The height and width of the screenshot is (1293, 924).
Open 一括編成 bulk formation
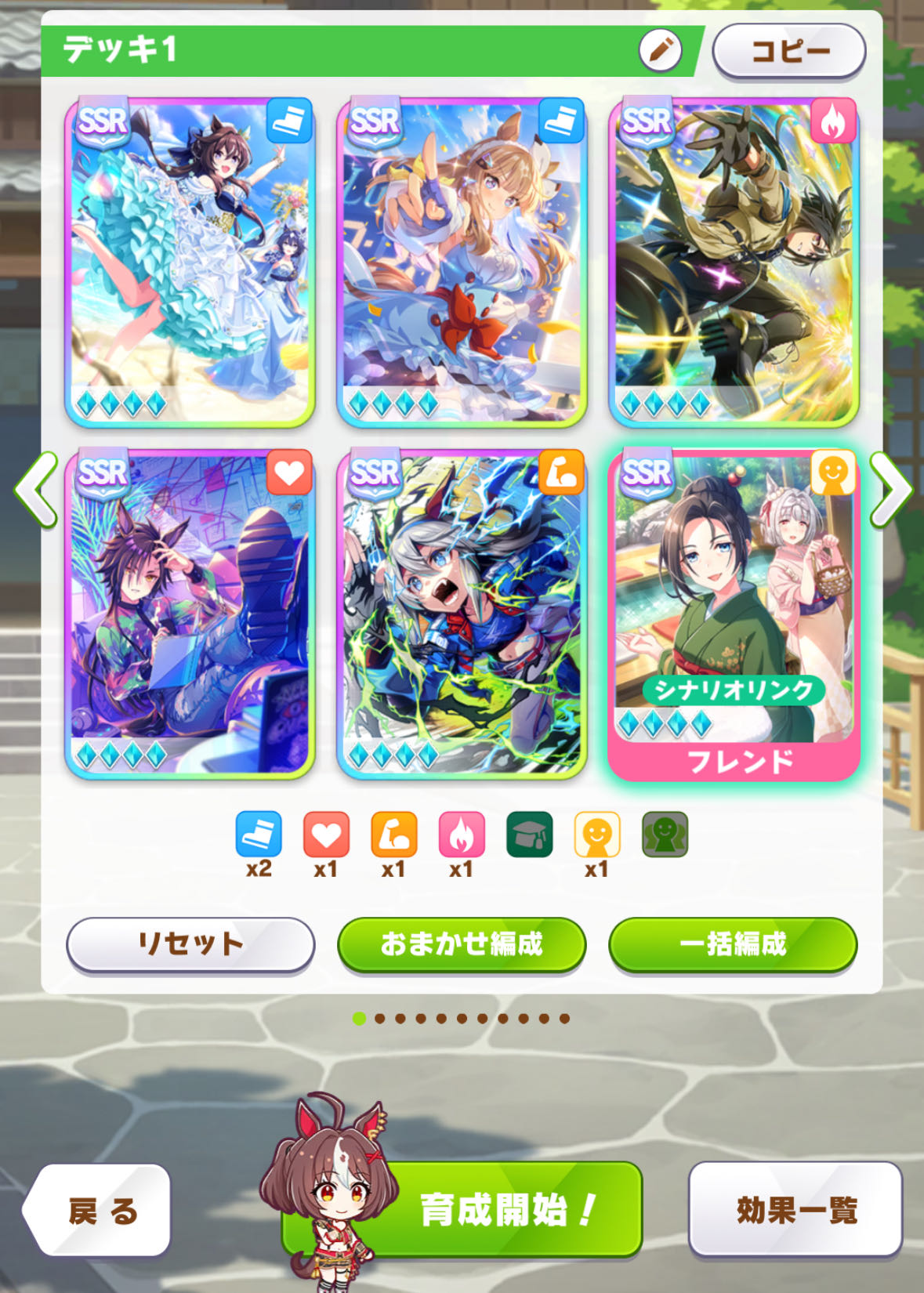click(733, 943)
